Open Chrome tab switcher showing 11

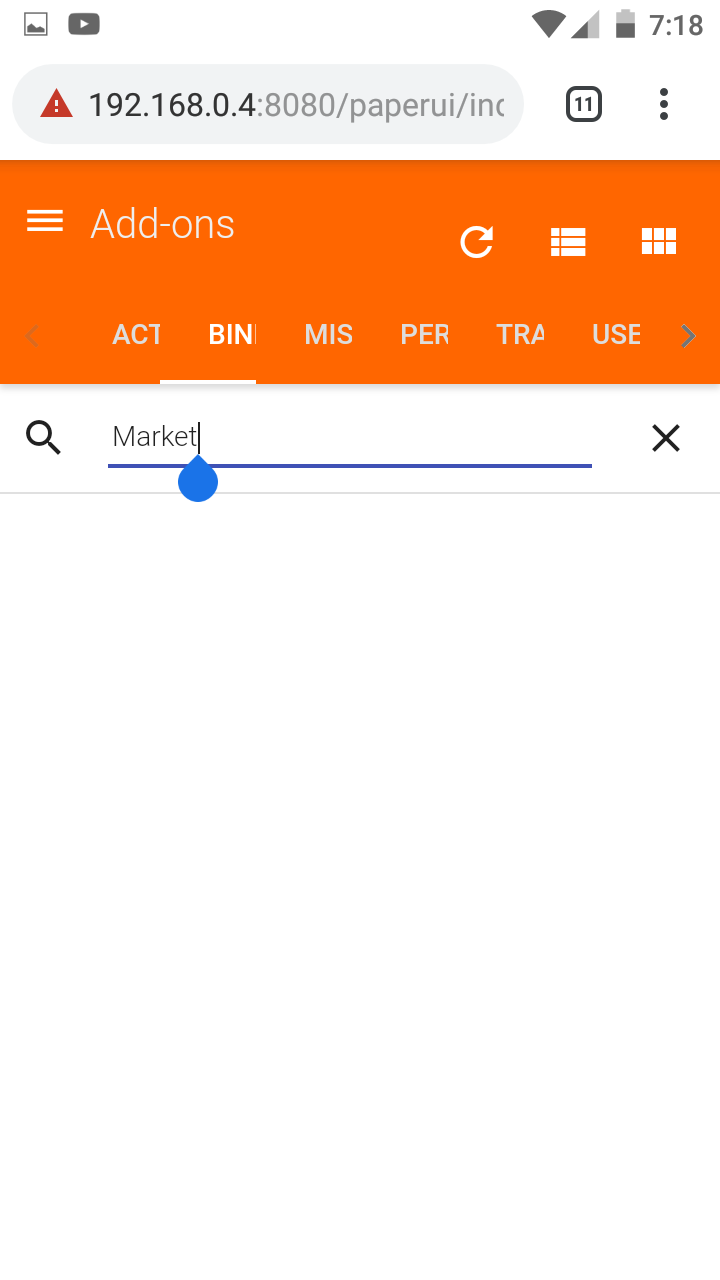point(584,104)
